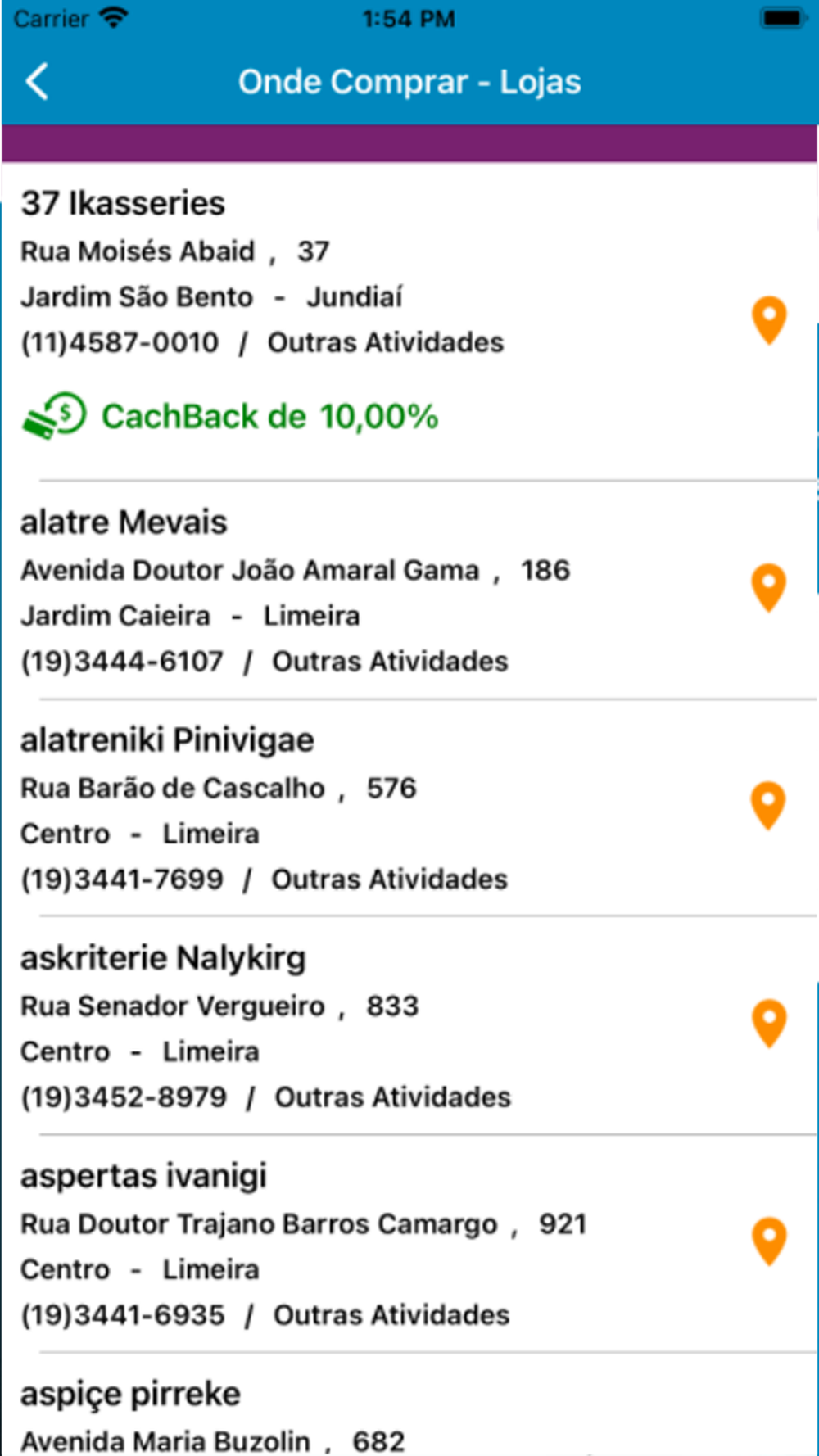Open map pin for 37 Ikasseries
819x1456 pixels.
coord(769,321)
